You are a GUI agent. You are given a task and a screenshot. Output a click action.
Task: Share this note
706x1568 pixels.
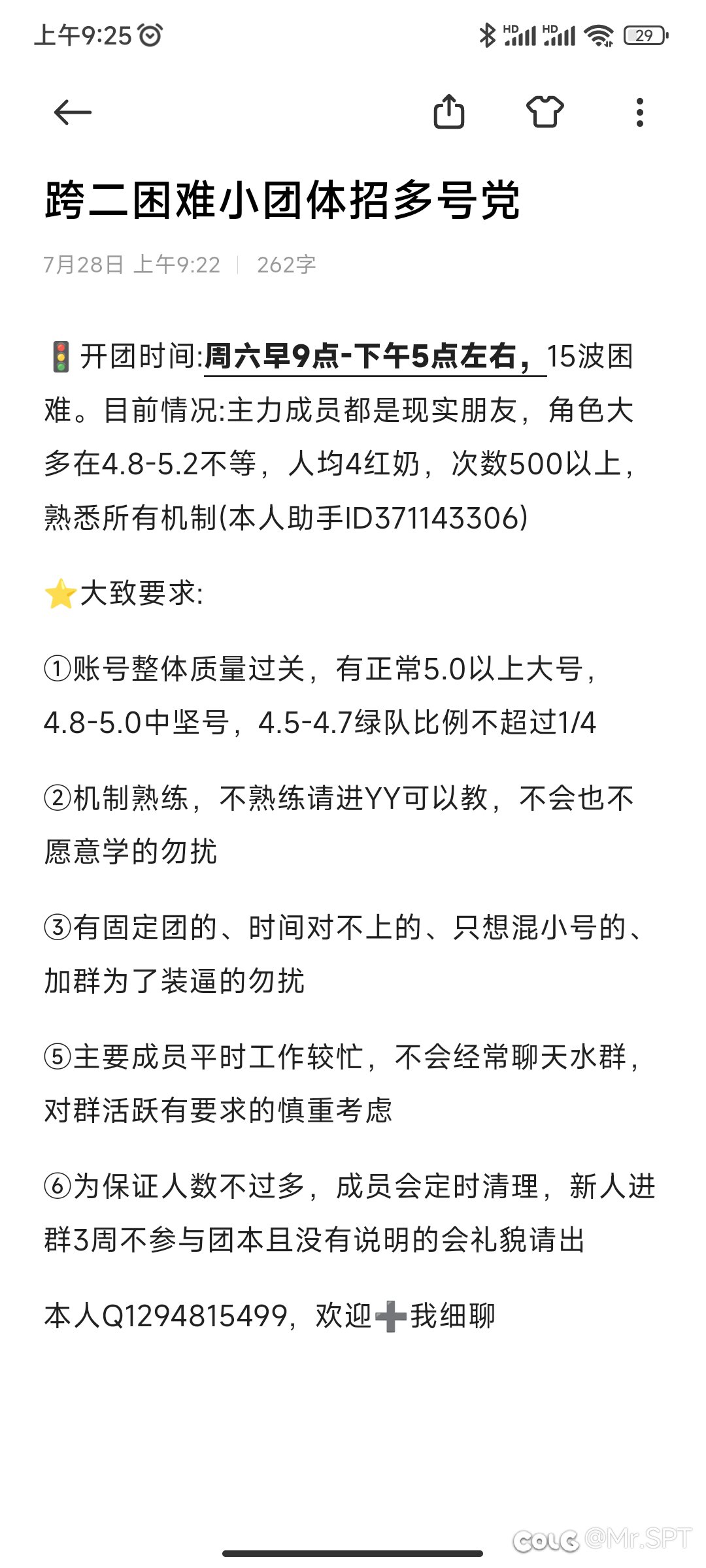click(x=449, y=112)
